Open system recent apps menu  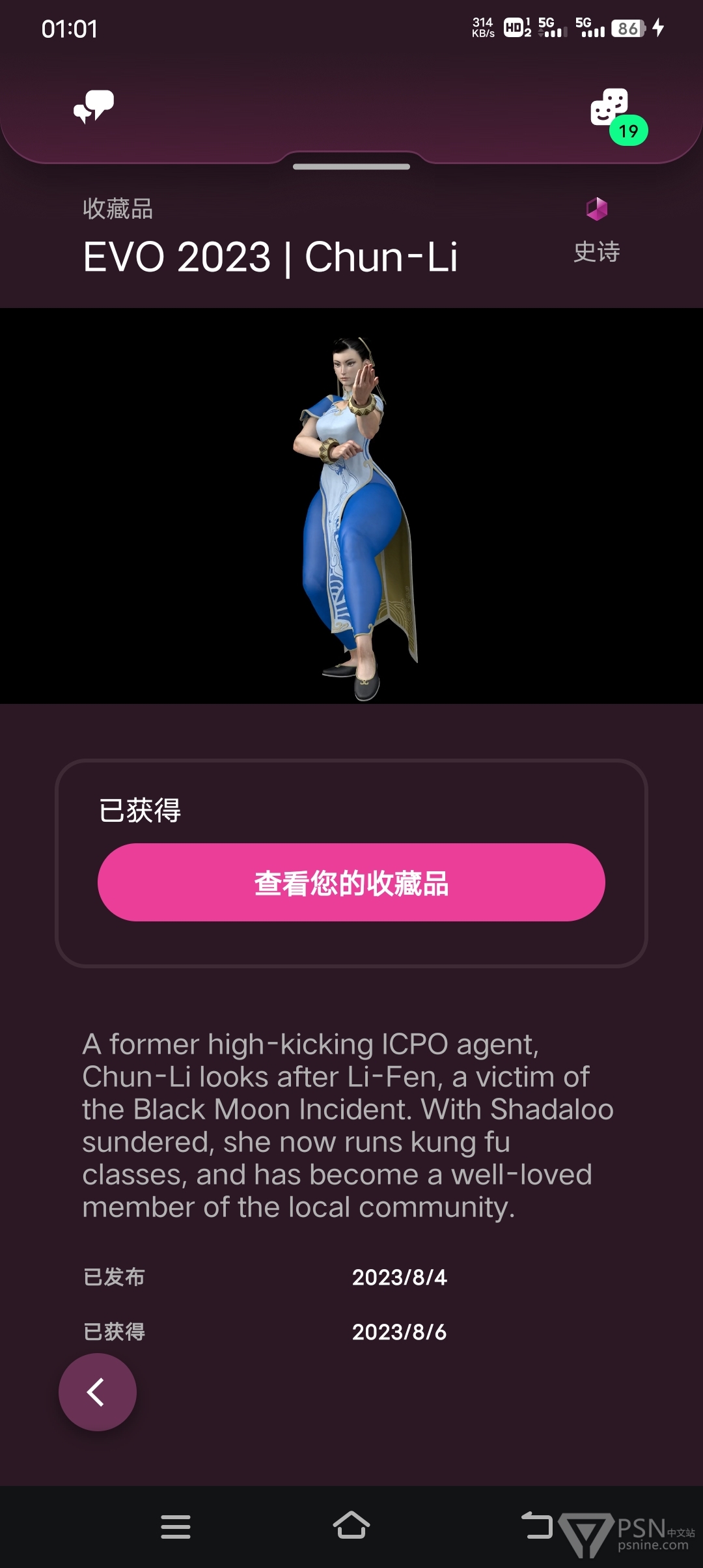click(x=176, y=1526)
